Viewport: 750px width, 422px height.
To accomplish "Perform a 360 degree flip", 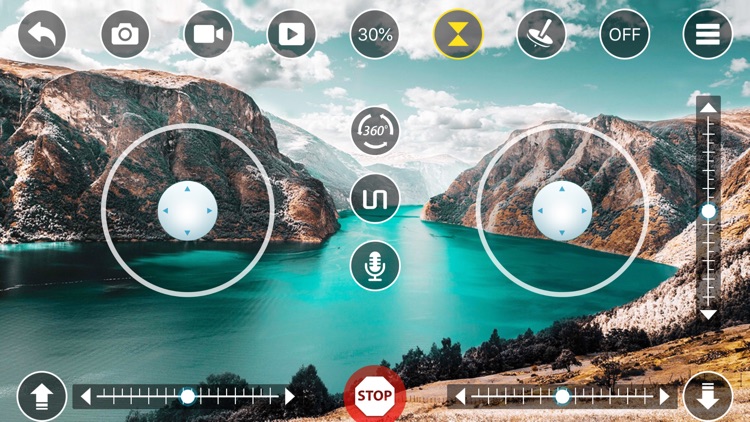I will pos(375,132).
